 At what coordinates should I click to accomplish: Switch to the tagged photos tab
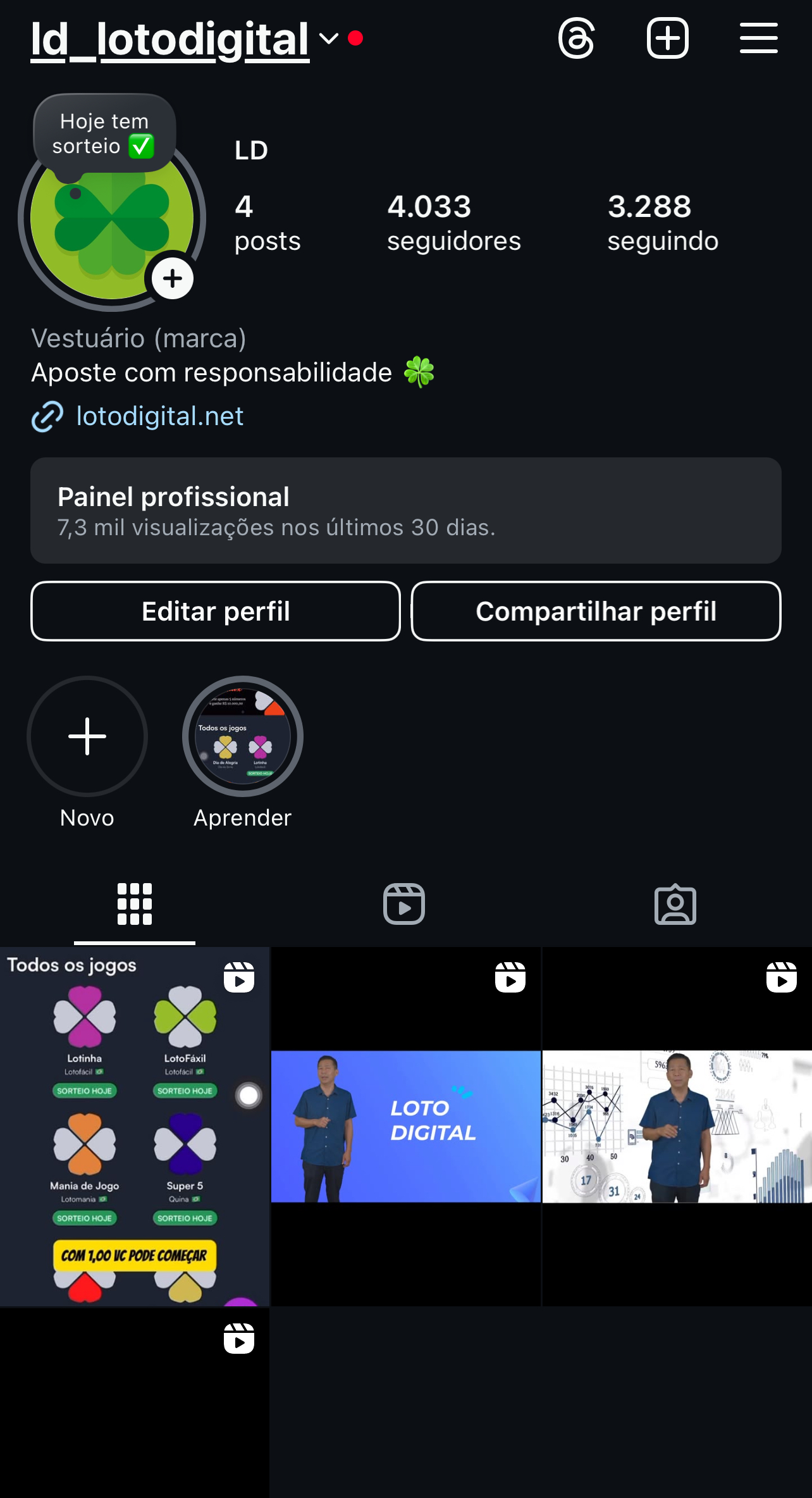[x=675, y=904]
